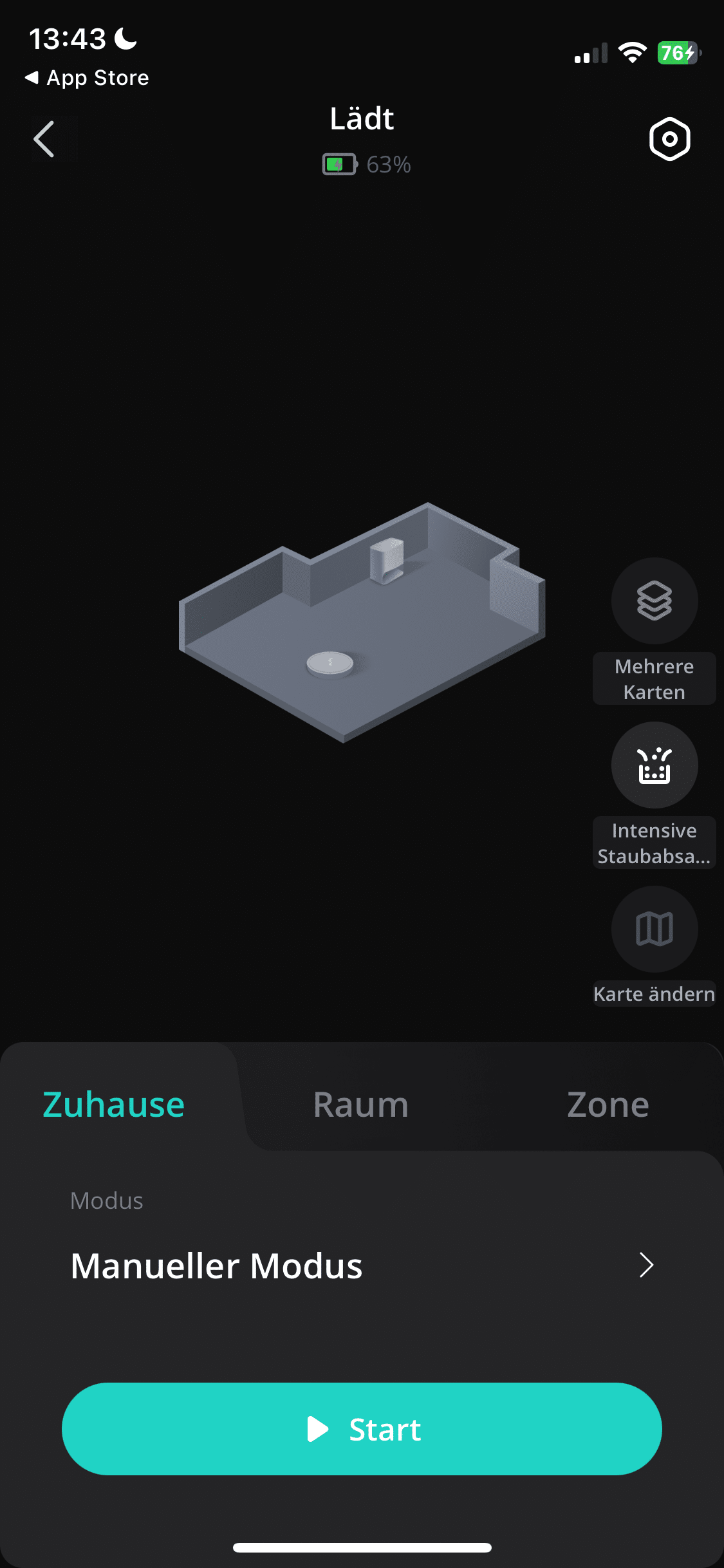Open Mehrere Karten map selection
Image resolution: width=724 pixels, height=1568 pixels.
[x=654, y=601]
